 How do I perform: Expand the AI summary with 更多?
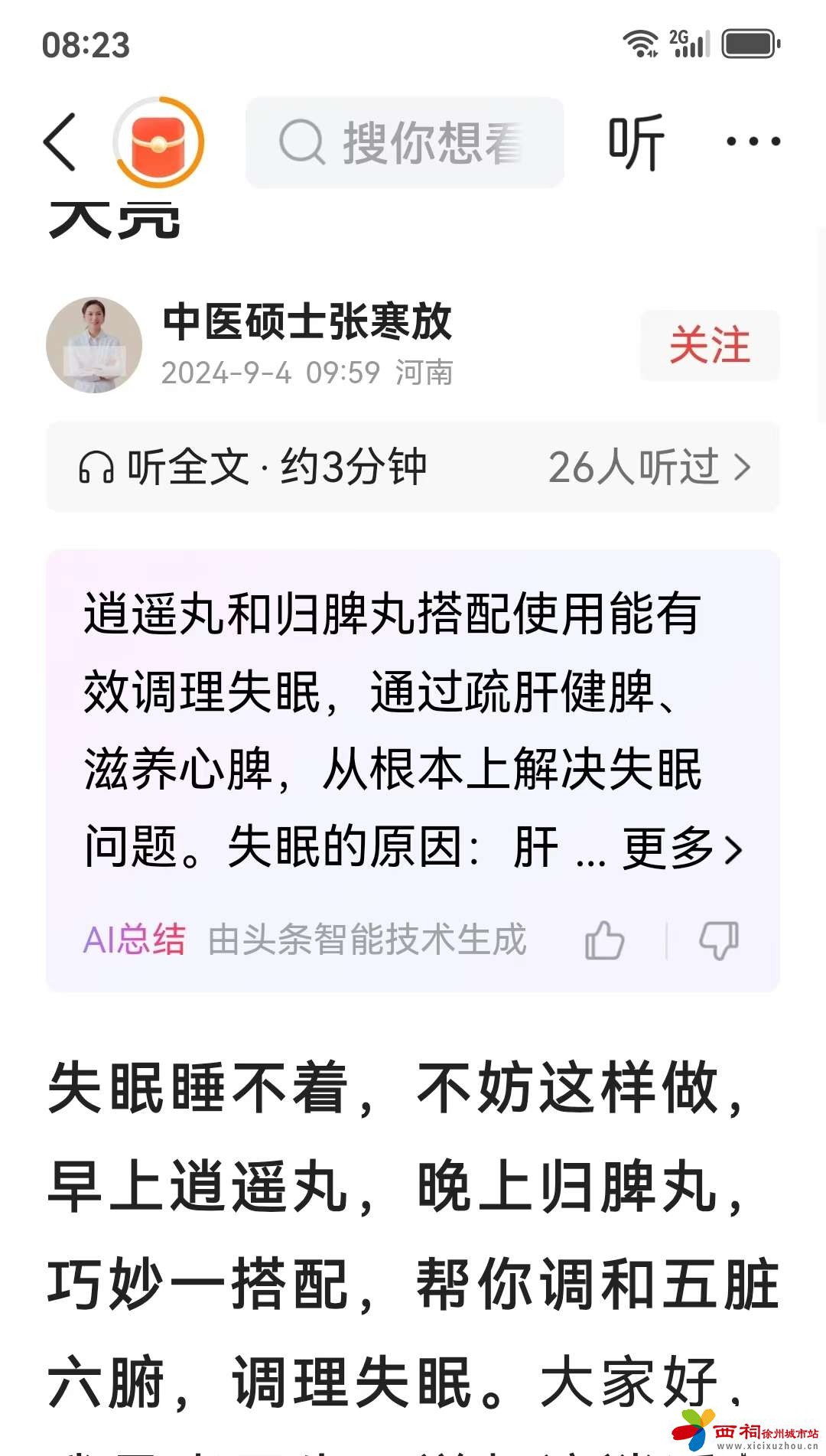pyautogui.click(x=681, y=849)
